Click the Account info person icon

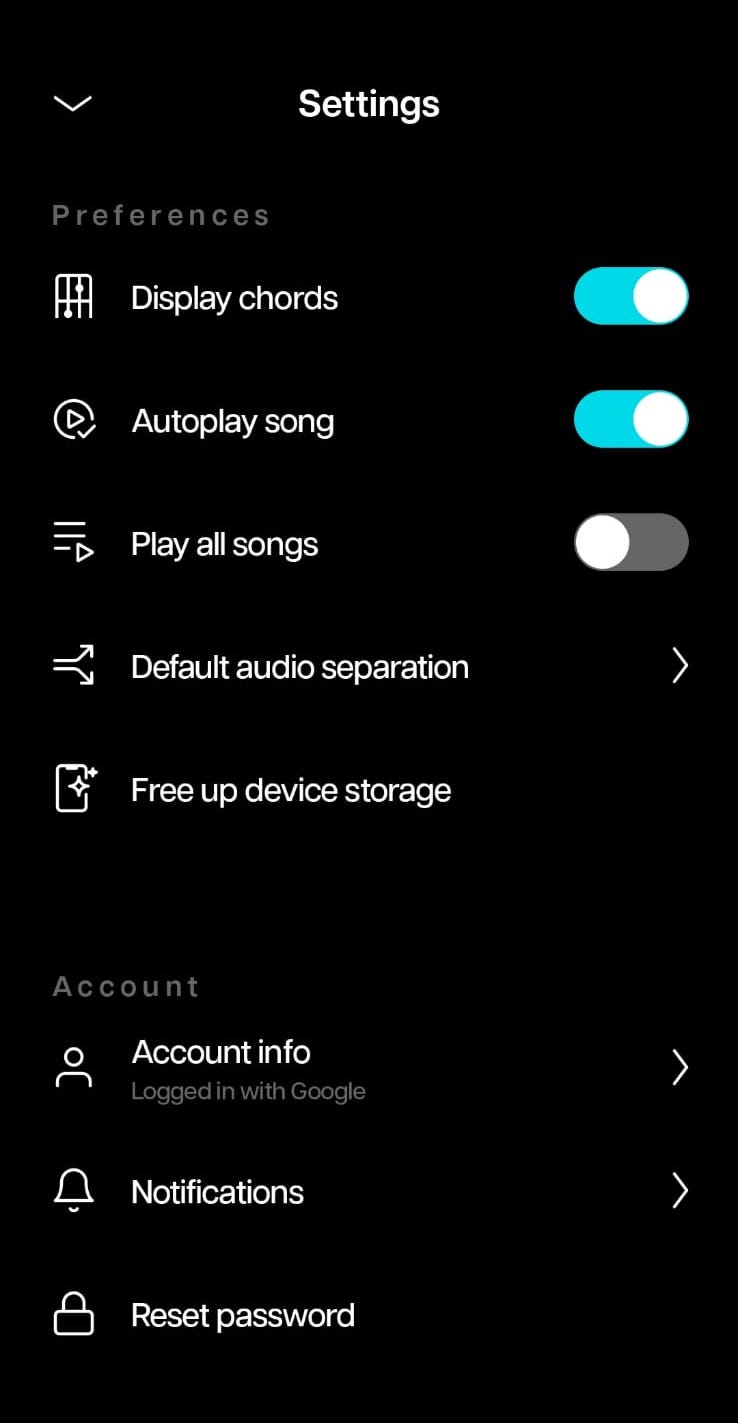tap(74, 1066)
